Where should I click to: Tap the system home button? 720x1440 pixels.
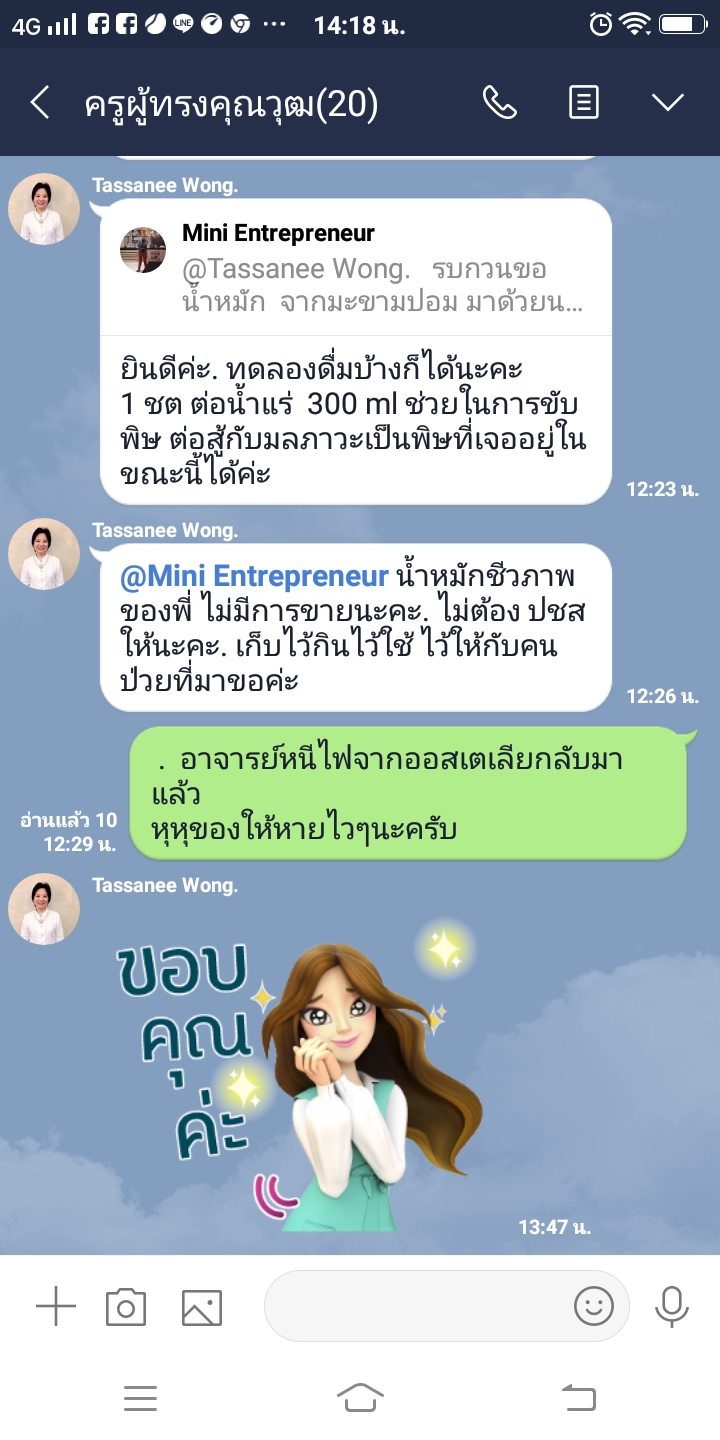click(x=360, y=1398)
